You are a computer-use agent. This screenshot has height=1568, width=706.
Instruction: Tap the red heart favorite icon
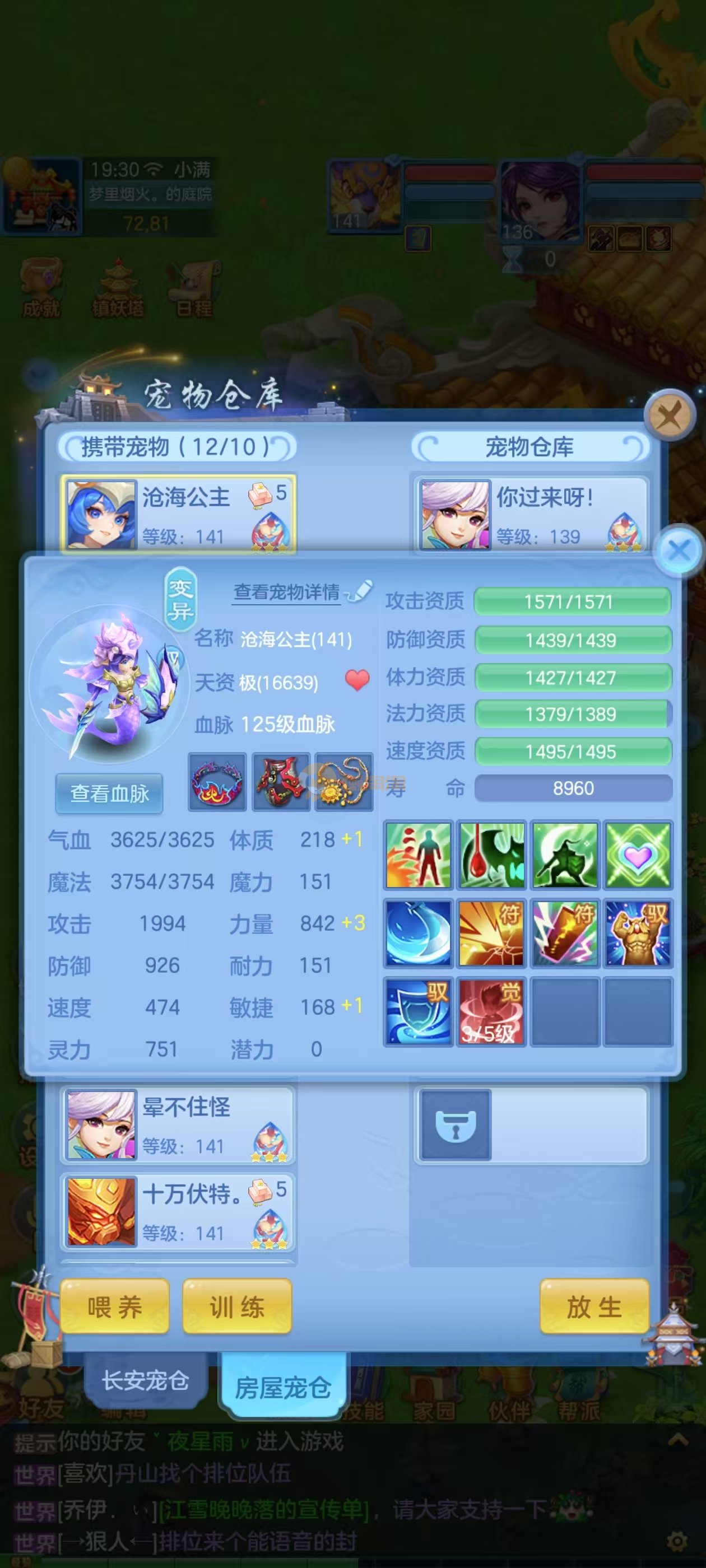click(357, 680)
